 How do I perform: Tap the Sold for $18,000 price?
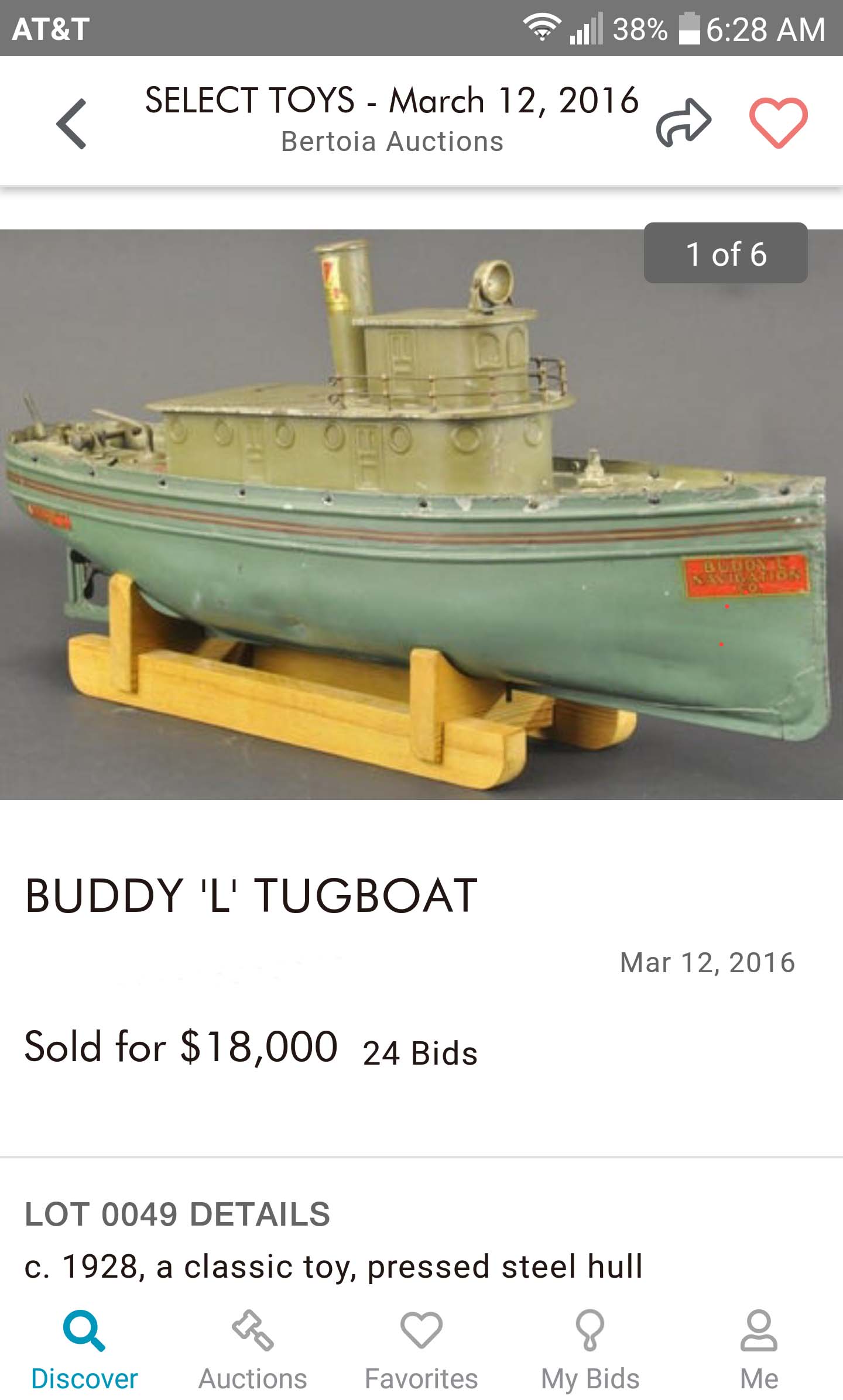coord(180,1046)
